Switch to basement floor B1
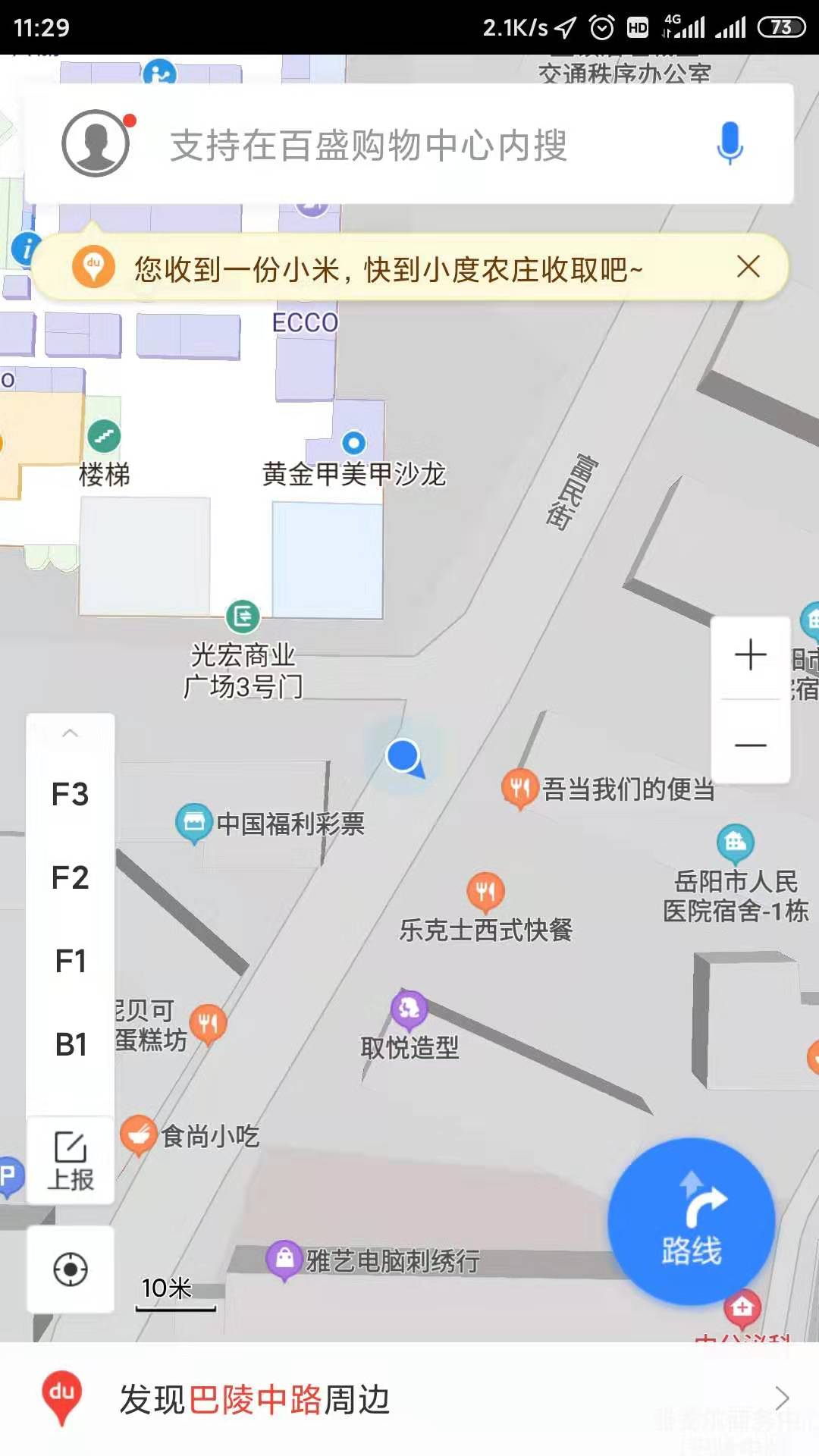This screenshot has height=1456, width=819. tap(70, 1045)
